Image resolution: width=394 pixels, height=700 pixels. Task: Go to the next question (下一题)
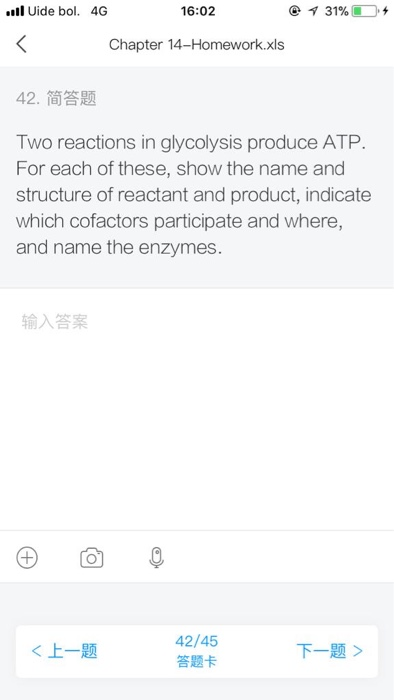pyautogui.click(x=330, y=651)
